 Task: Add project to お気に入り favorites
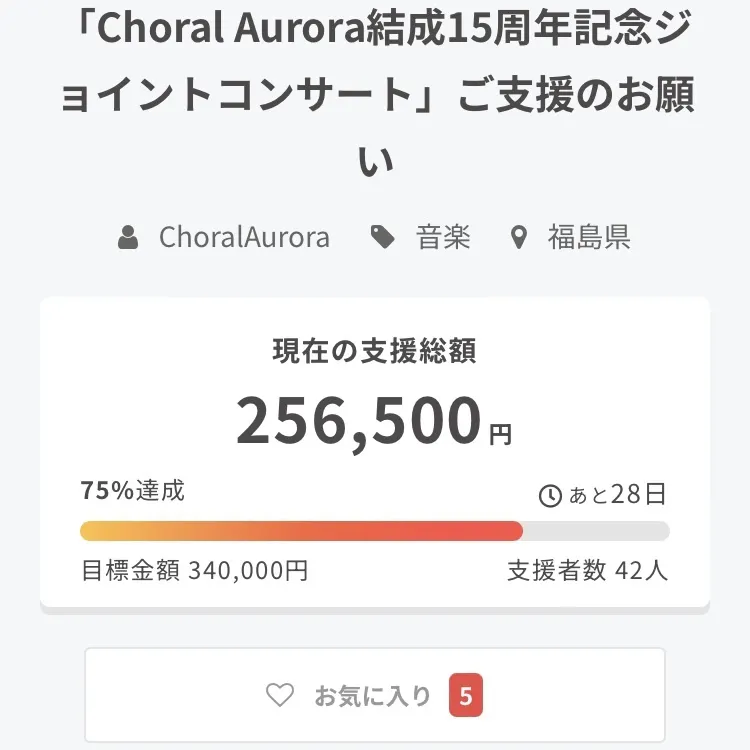tap(374, 695)
